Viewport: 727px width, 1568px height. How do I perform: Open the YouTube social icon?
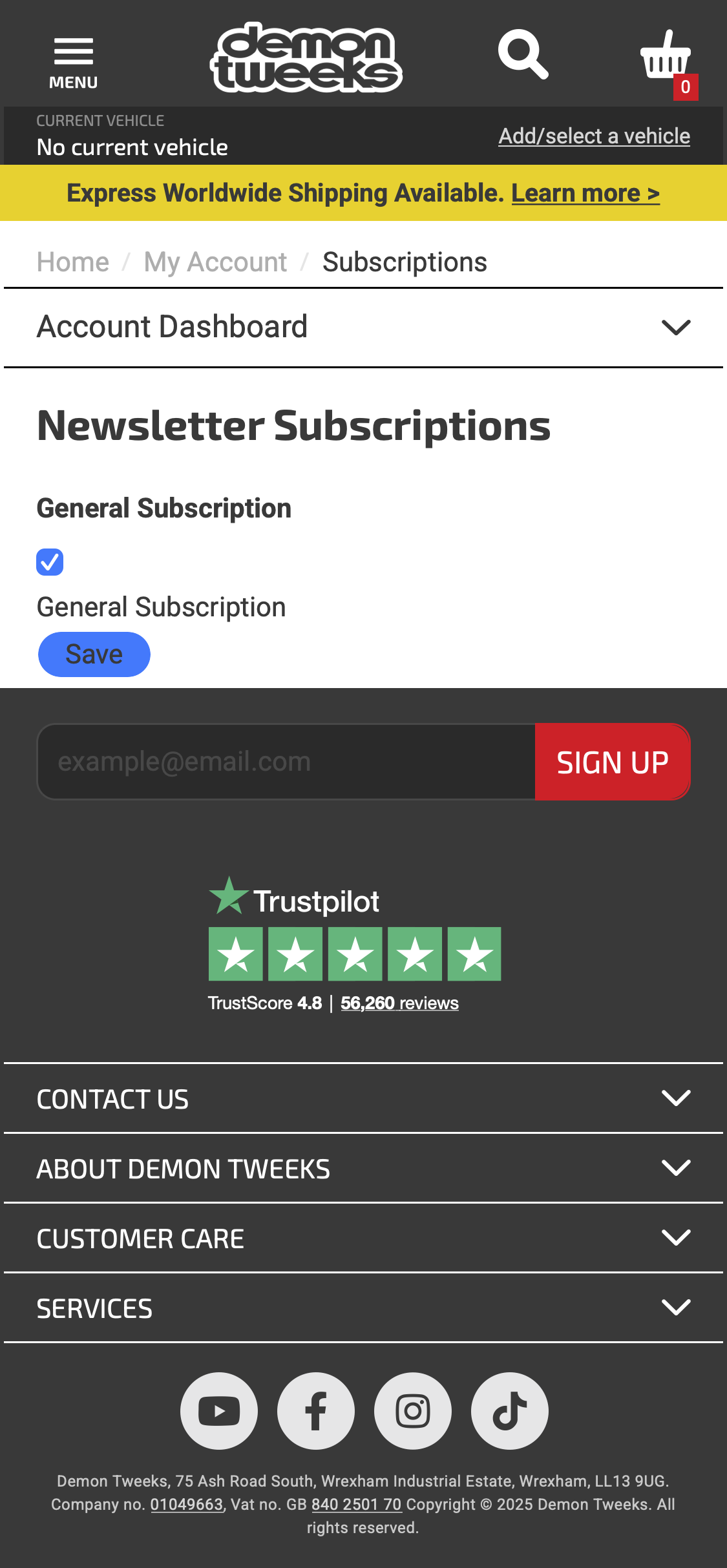(219, 1411)
